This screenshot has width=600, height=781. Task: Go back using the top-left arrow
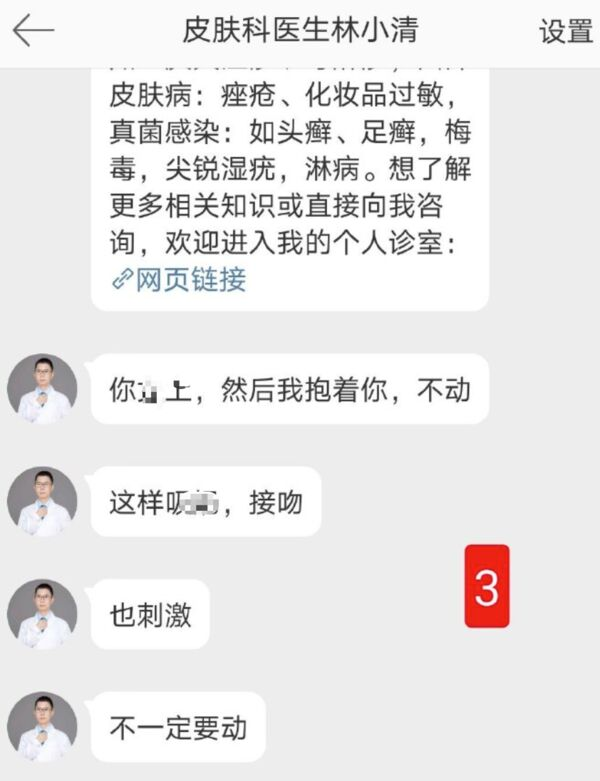(x=32, y=31)
